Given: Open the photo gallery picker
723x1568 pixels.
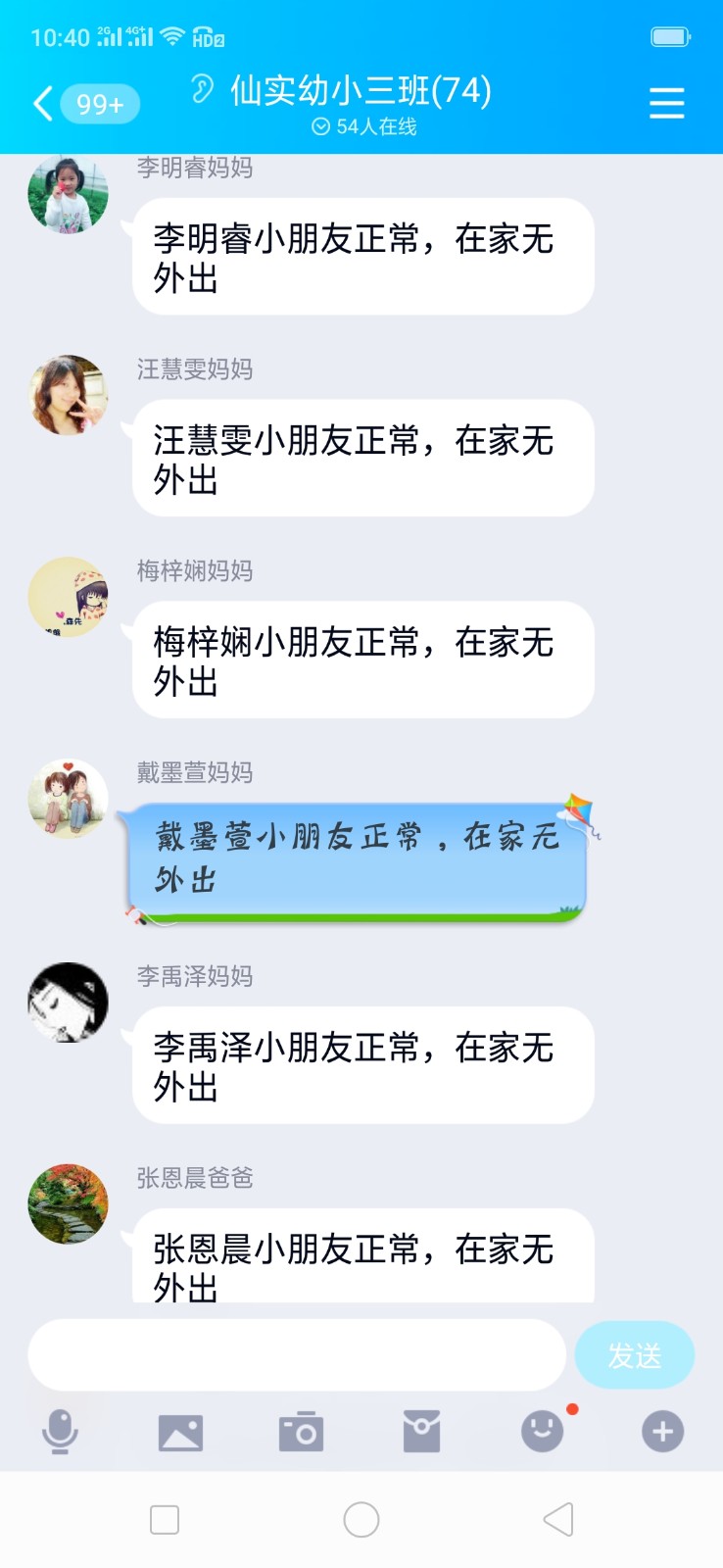Looking at the screenshot, I should 180,1432.
